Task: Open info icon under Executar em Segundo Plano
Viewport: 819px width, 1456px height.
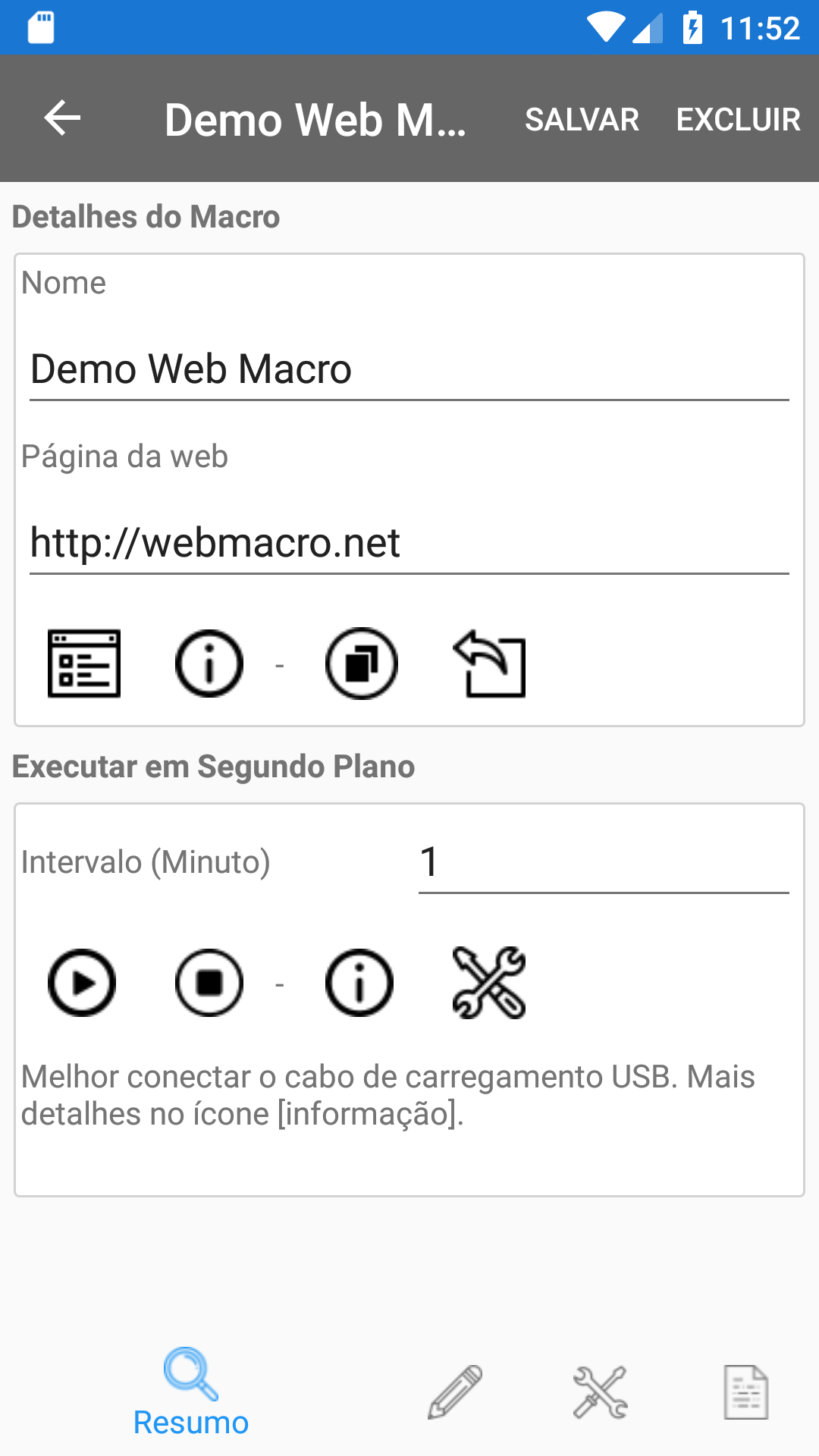Action: pos(358,983)
